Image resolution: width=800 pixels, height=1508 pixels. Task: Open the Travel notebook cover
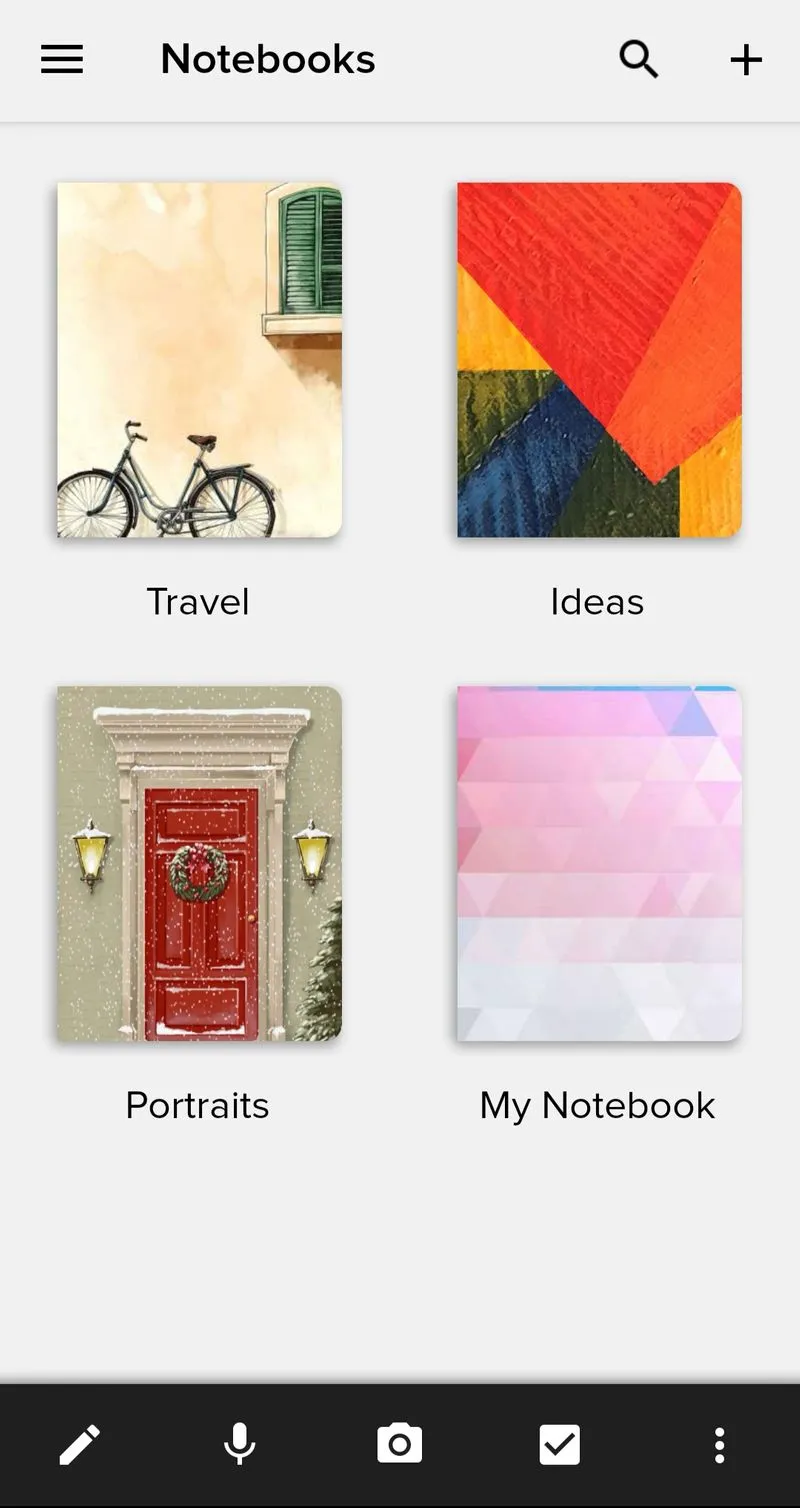pyautogui.click(x=197, y=360)
